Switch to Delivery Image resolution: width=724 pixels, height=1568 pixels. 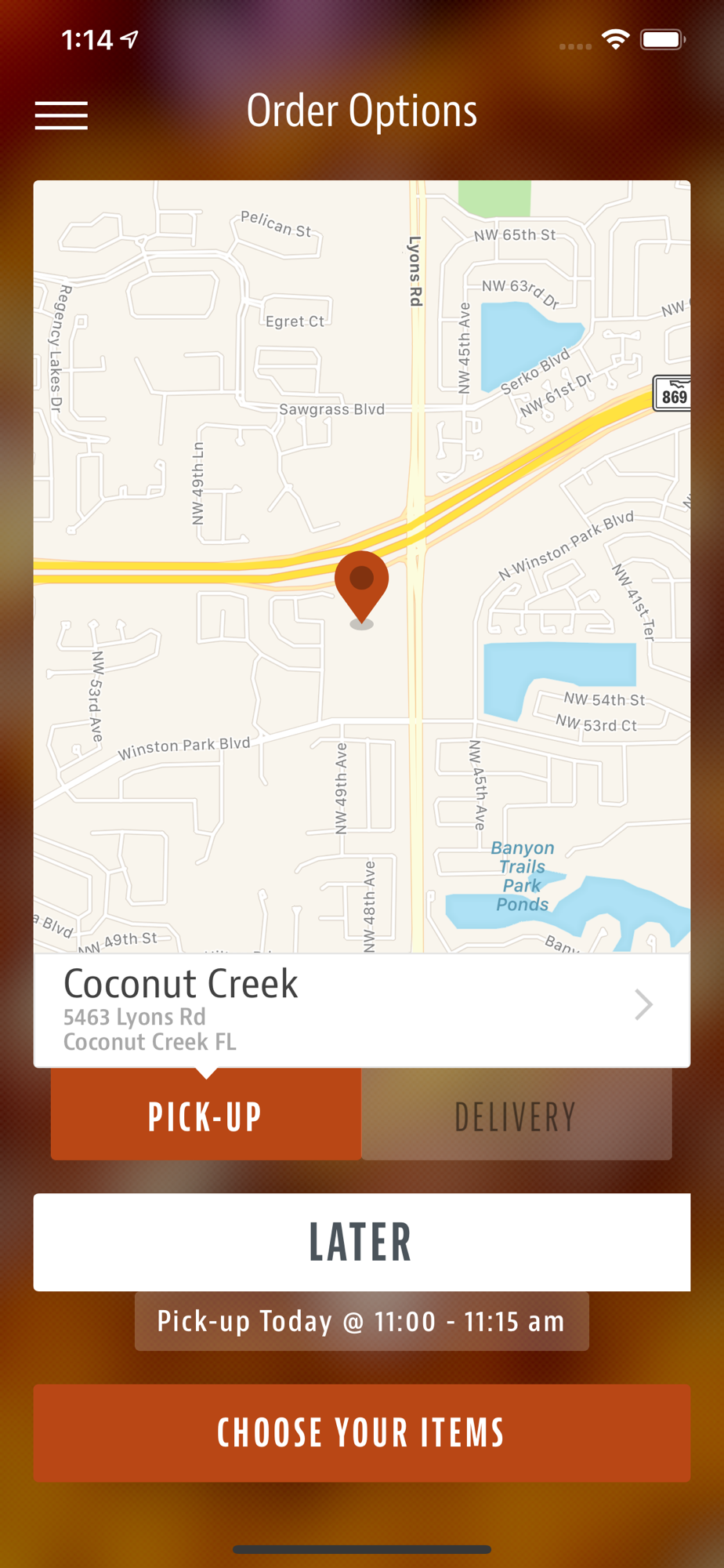(x=516, y=1115)
